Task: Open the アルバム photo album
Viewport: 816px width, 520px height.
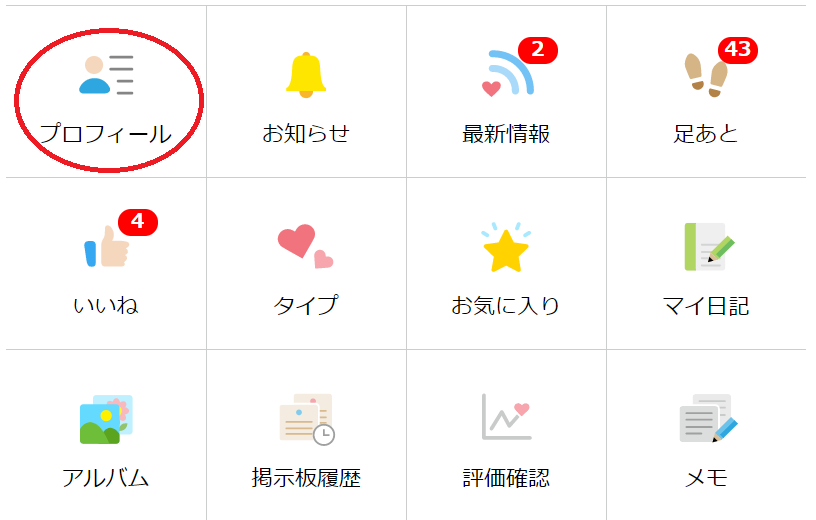Action: click(106, 437)
